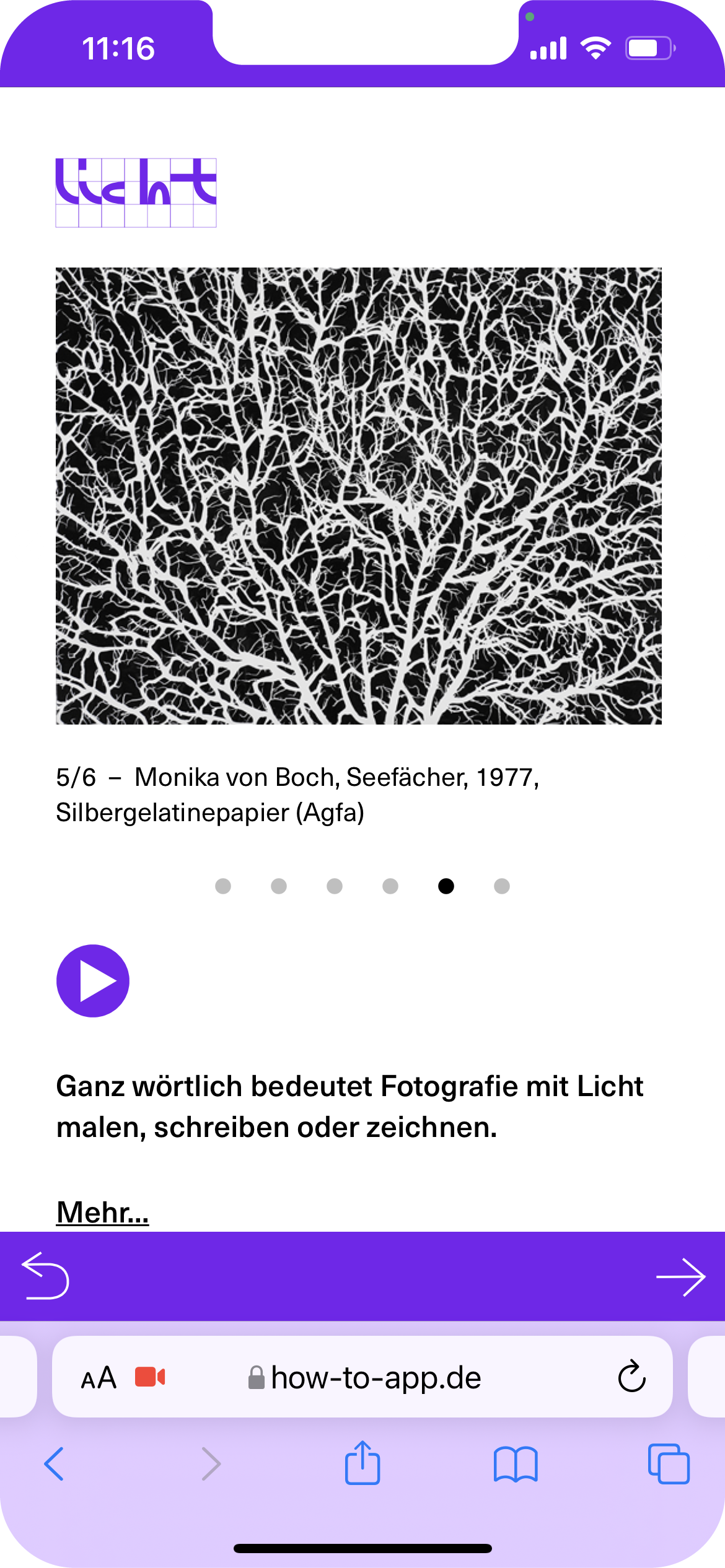Jump to first slide dot
Image resolution: width=725 pixels, height=1568 pixels.
(x=223, y=886)
